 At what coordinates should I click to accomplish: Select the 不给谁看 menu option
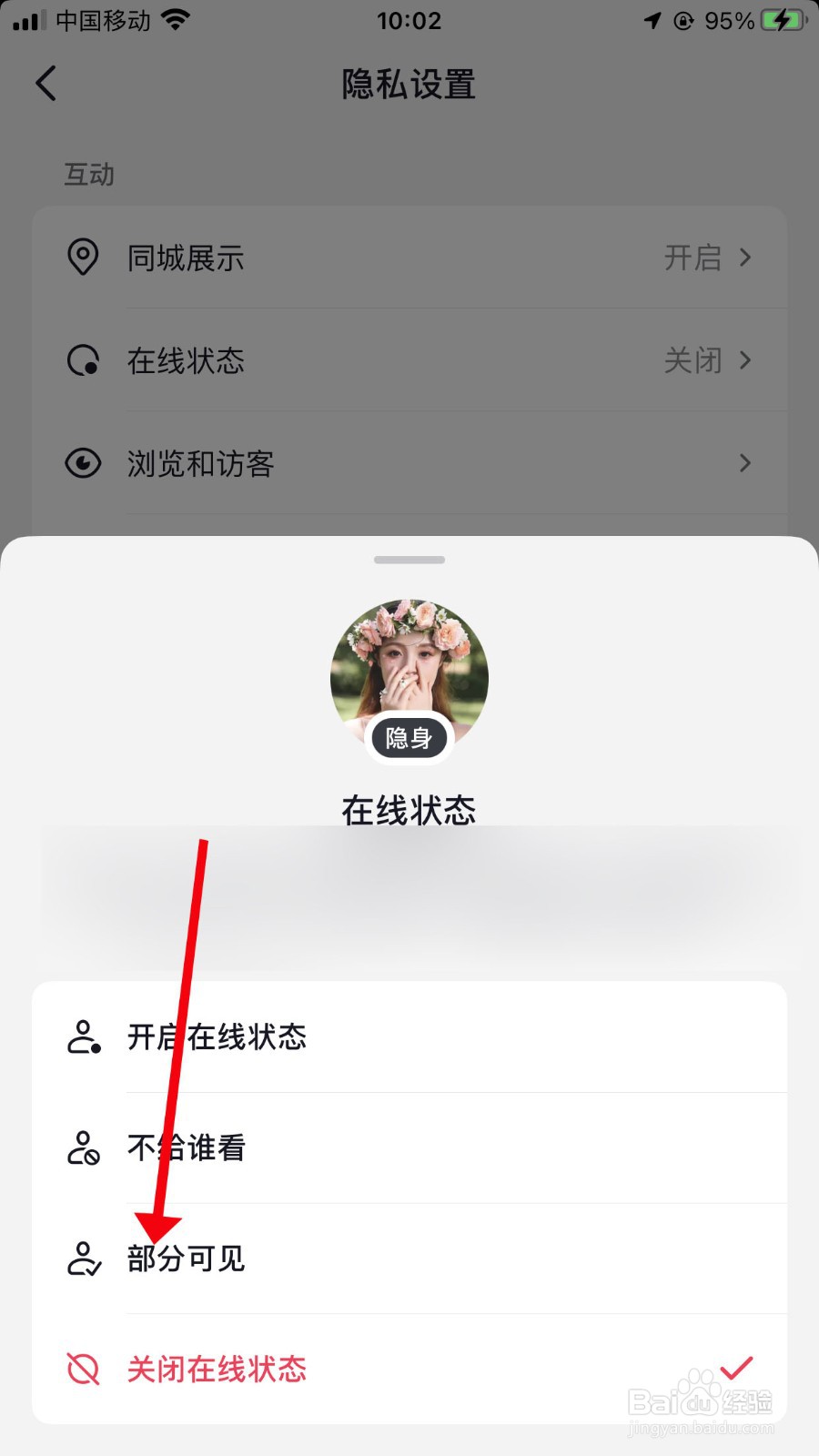pyautogui.click(x=187, y=1148)
